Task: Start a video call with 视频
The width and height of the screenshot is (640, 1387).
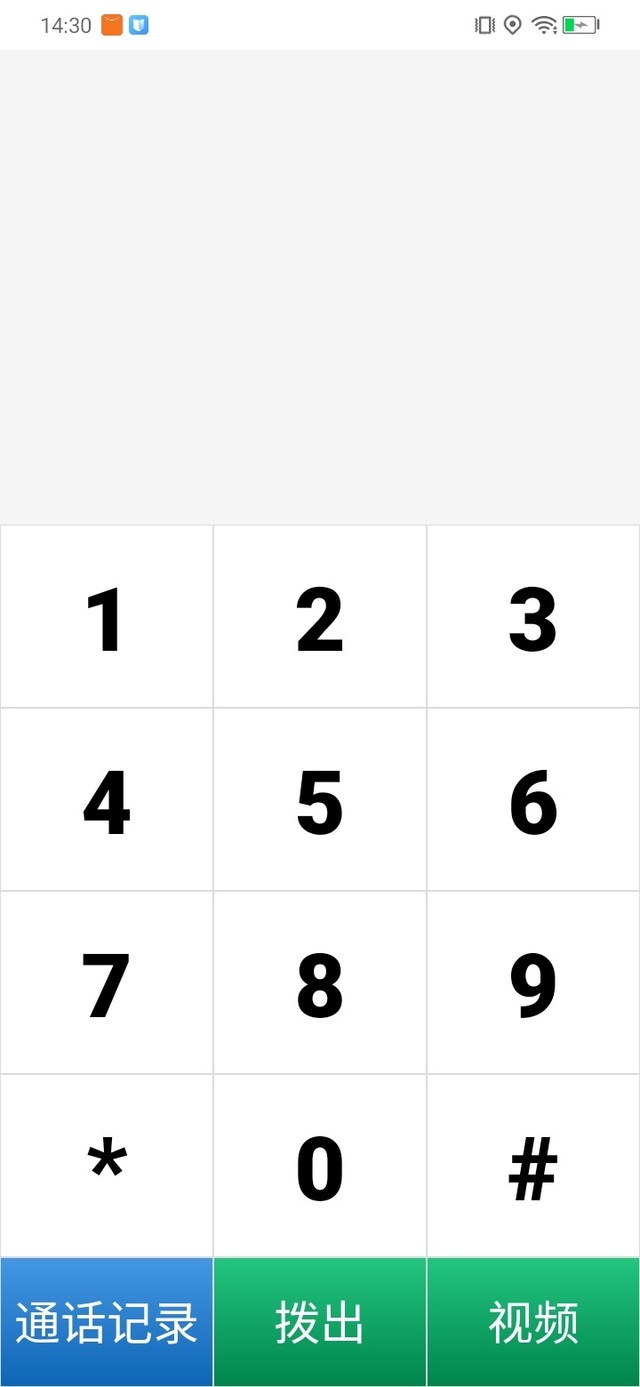Action: tap(533, 1322)
